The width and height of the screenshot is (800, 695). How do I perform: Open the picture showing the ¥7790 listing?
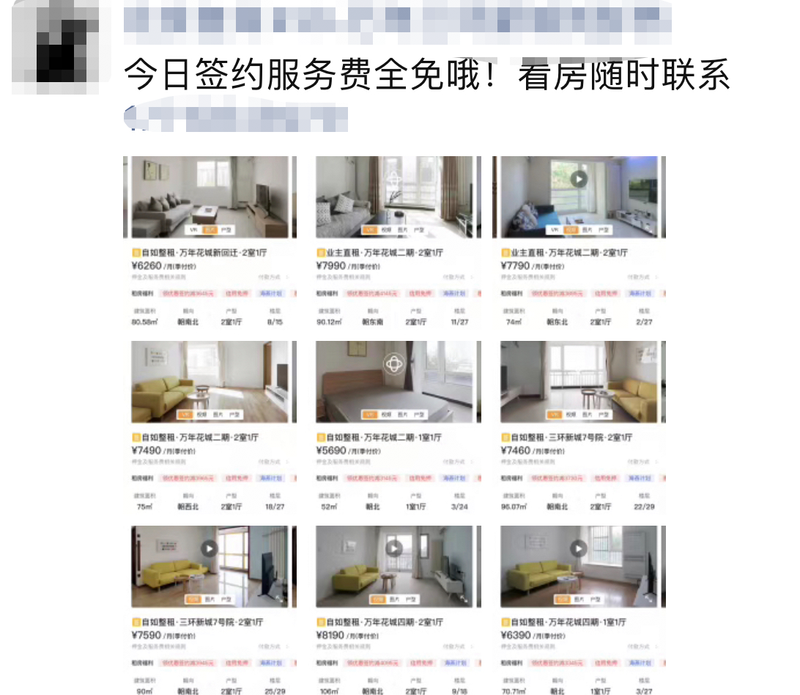580,197
